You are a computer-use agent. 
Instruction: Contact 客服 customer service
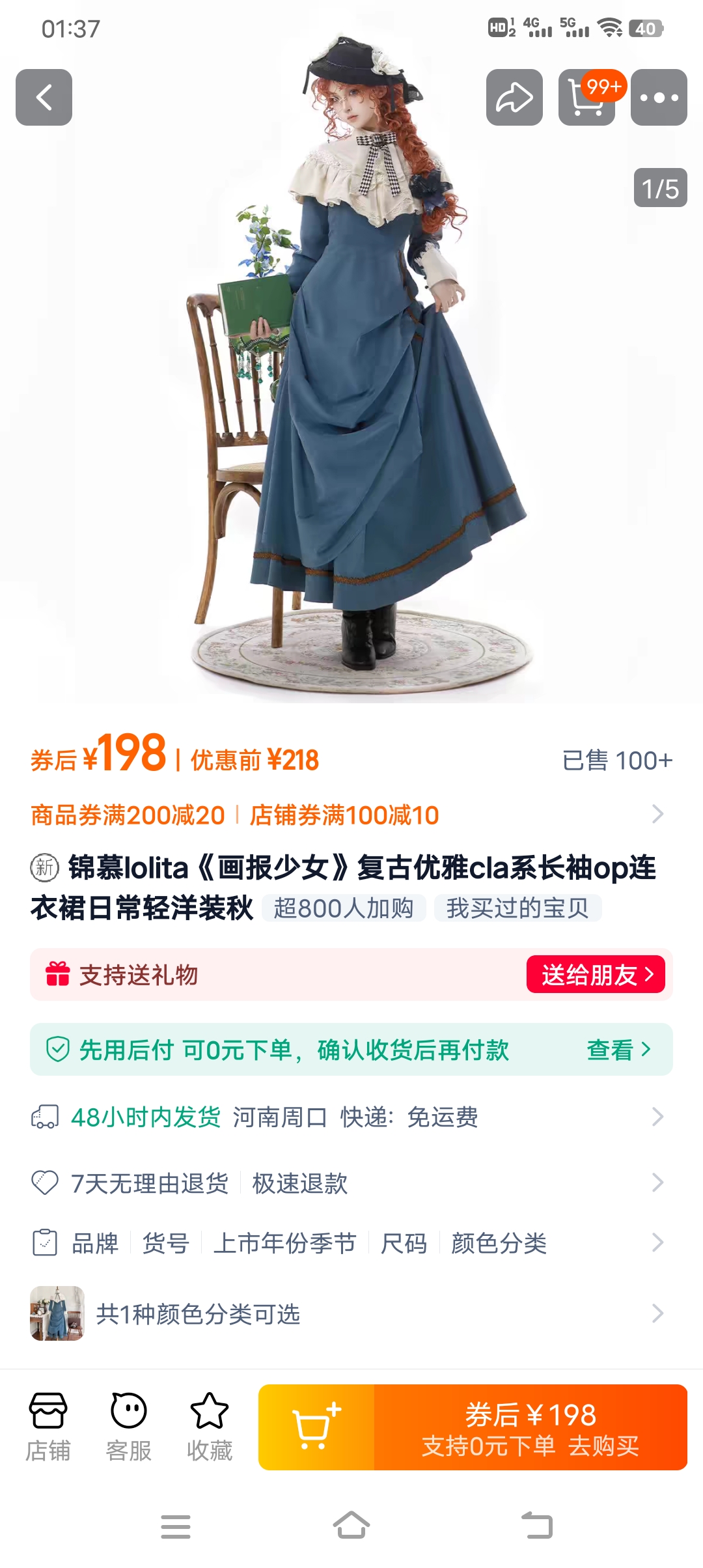129,1427
